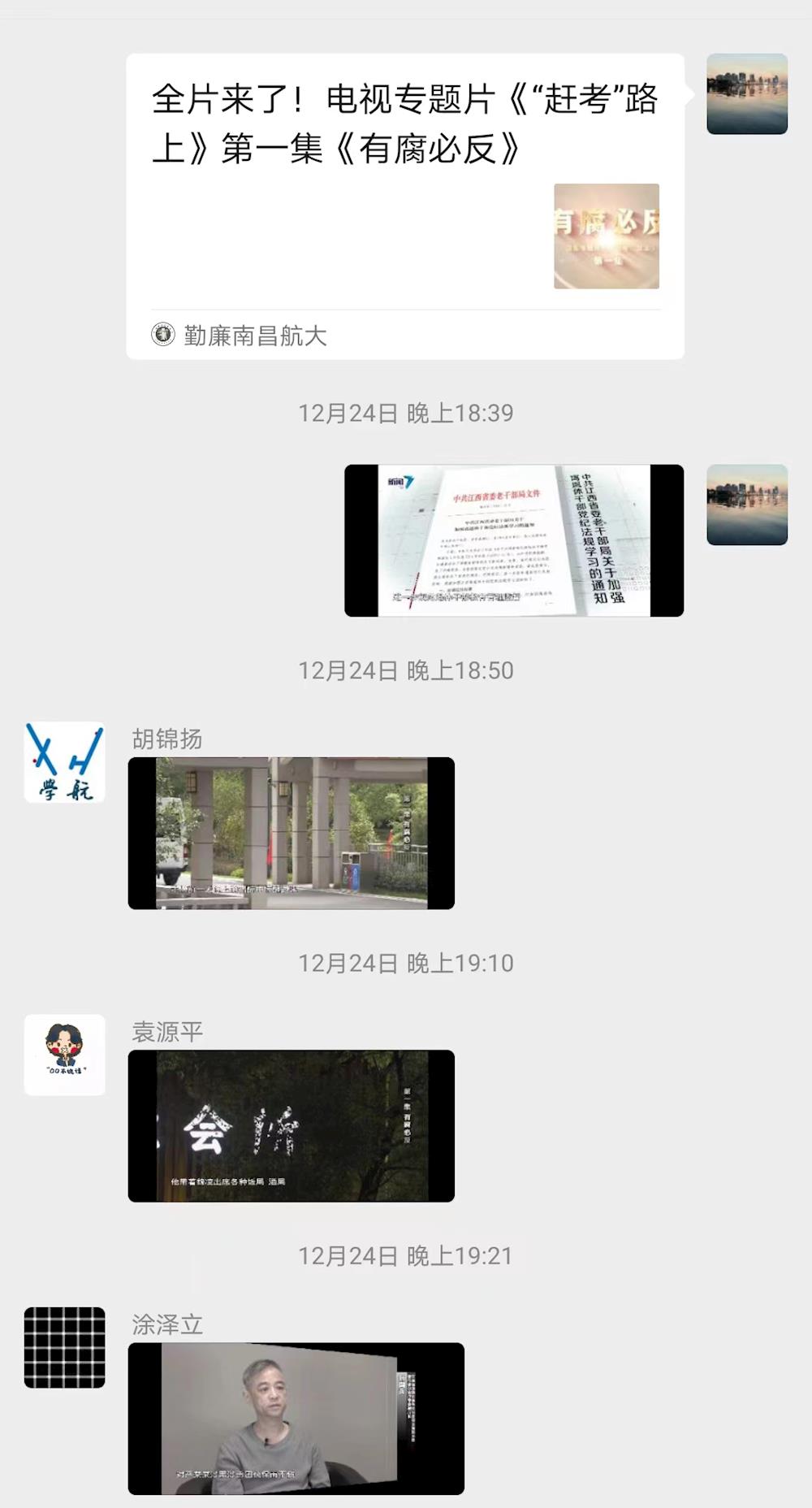View the picture sent by 涂泽立
Image resolution: width=812 pixels, height=1508 pixels.
point(296,1418)
